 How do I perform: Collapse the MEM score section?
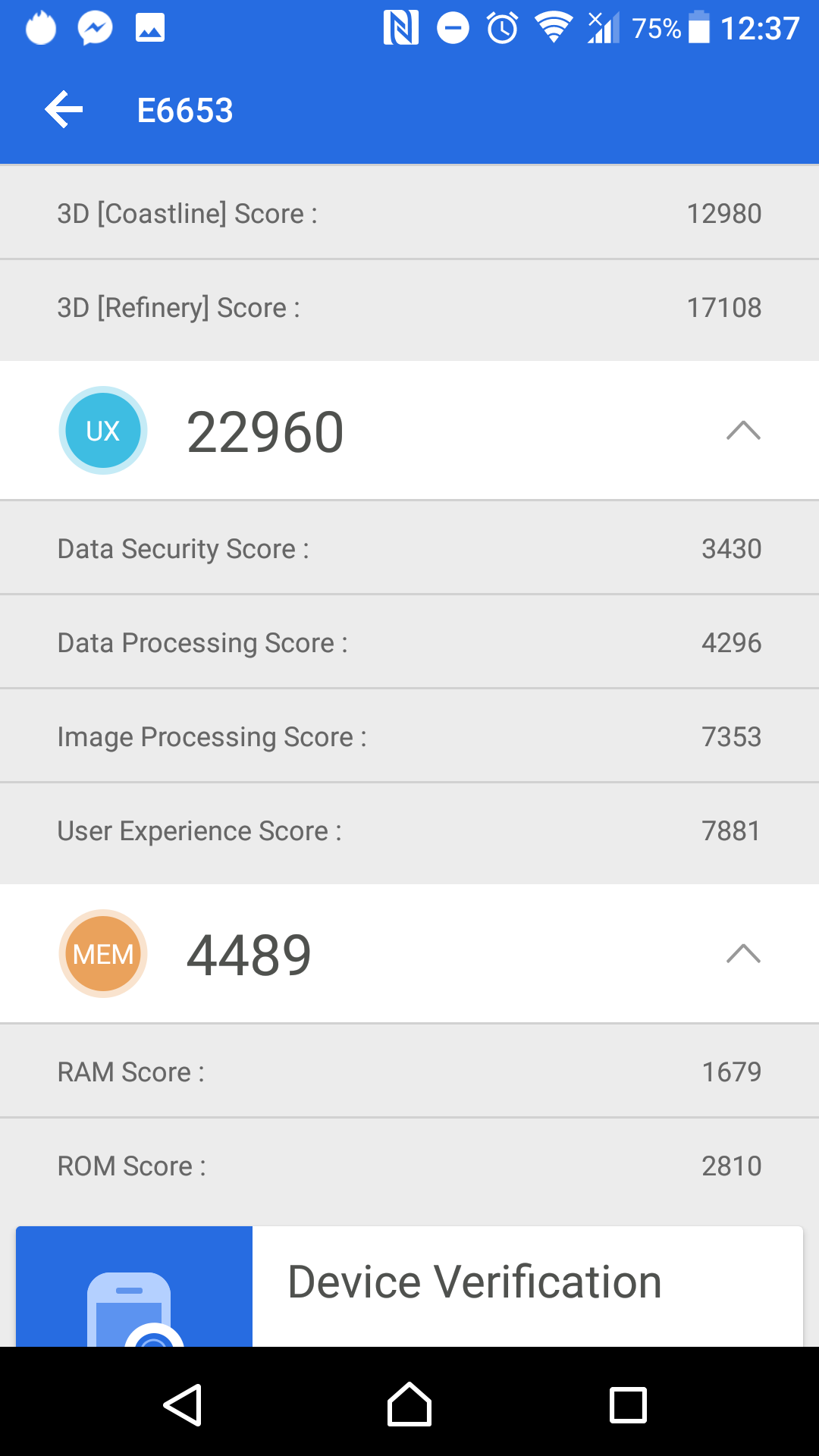742,954
